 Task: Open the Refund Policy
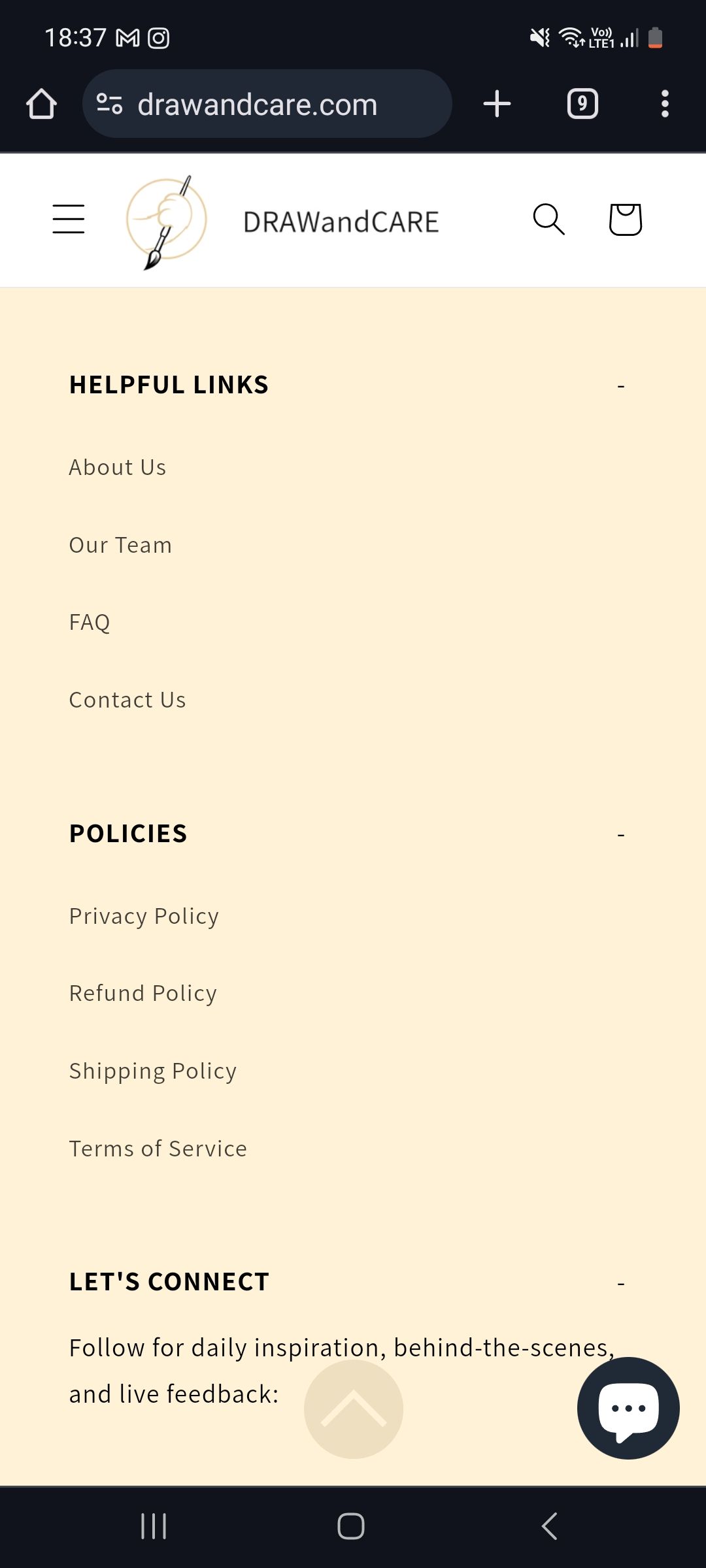click(143, 994)
